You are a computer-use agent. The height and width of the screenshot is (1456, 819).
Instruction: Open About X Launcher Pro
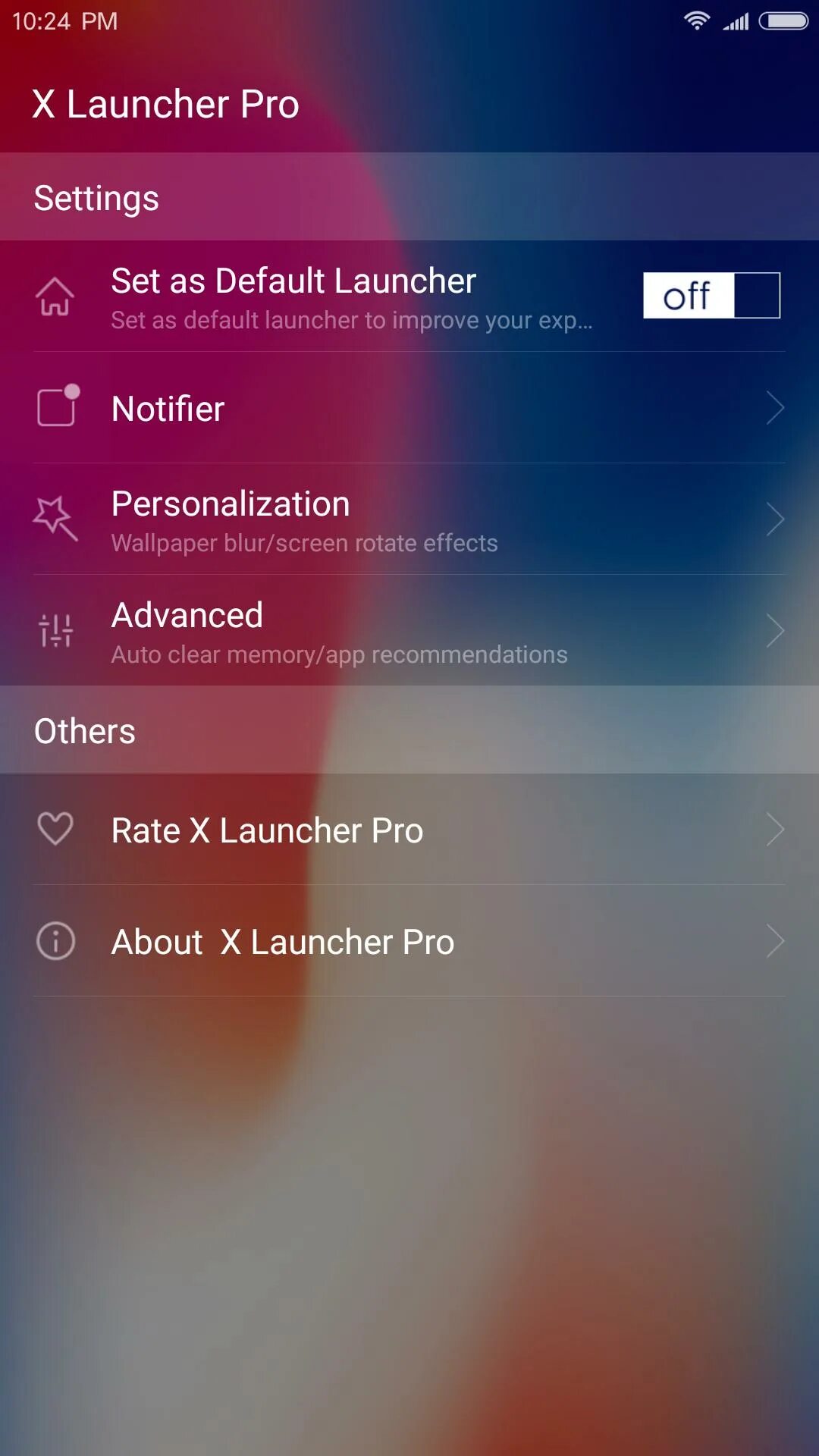tap(409, 941)
